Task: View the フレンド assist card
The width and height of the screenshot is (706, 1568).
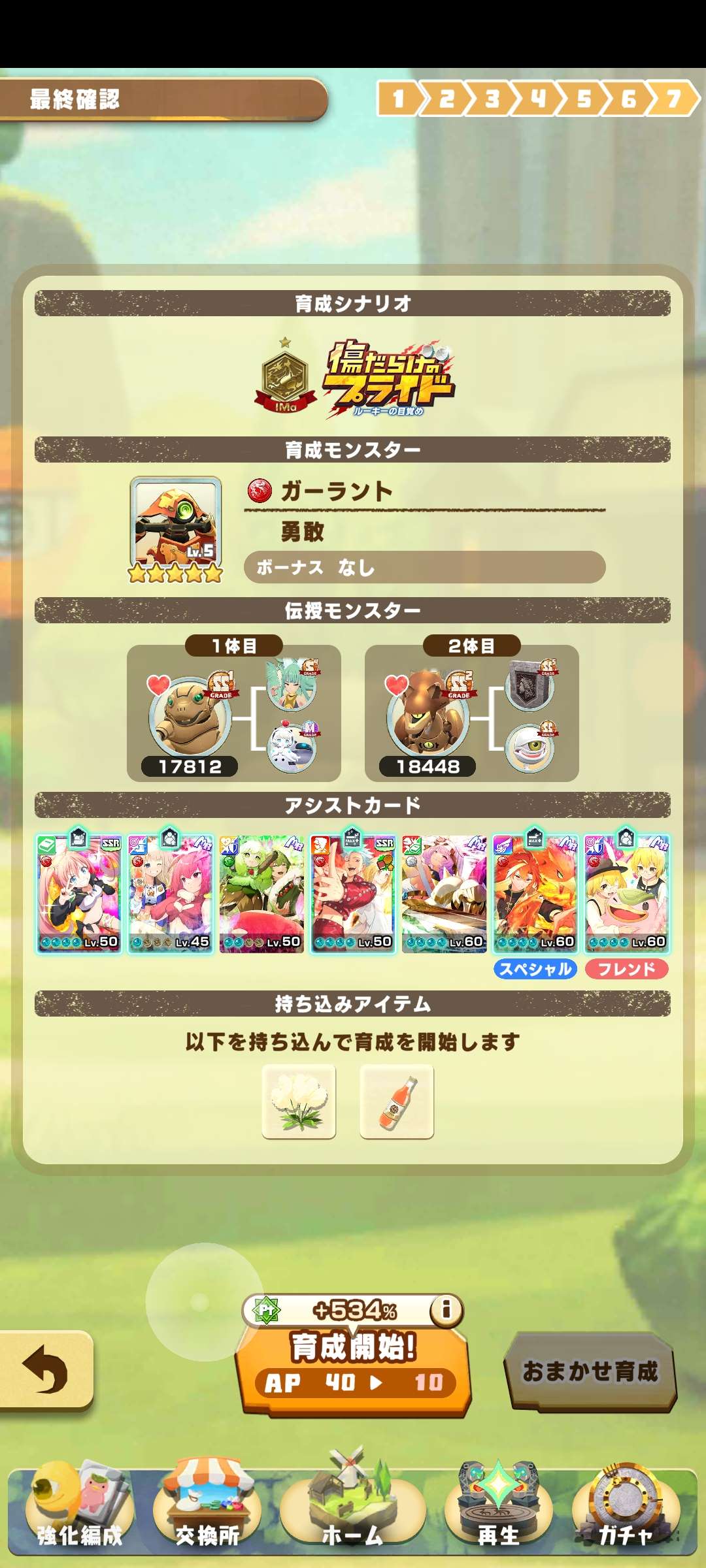Action: pyautogui.click(x=626, y=893)
